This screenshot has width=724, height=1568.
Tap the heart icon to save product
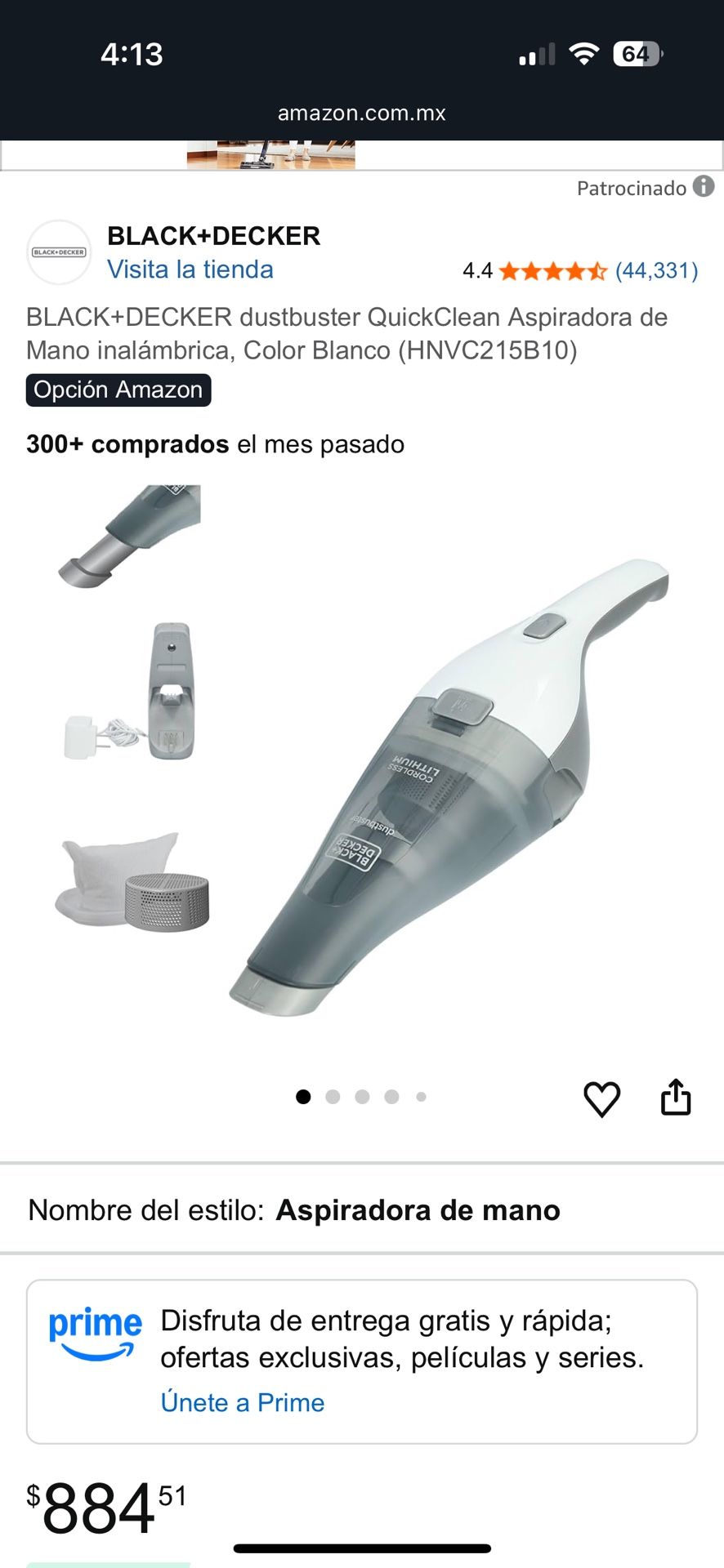601,1098
